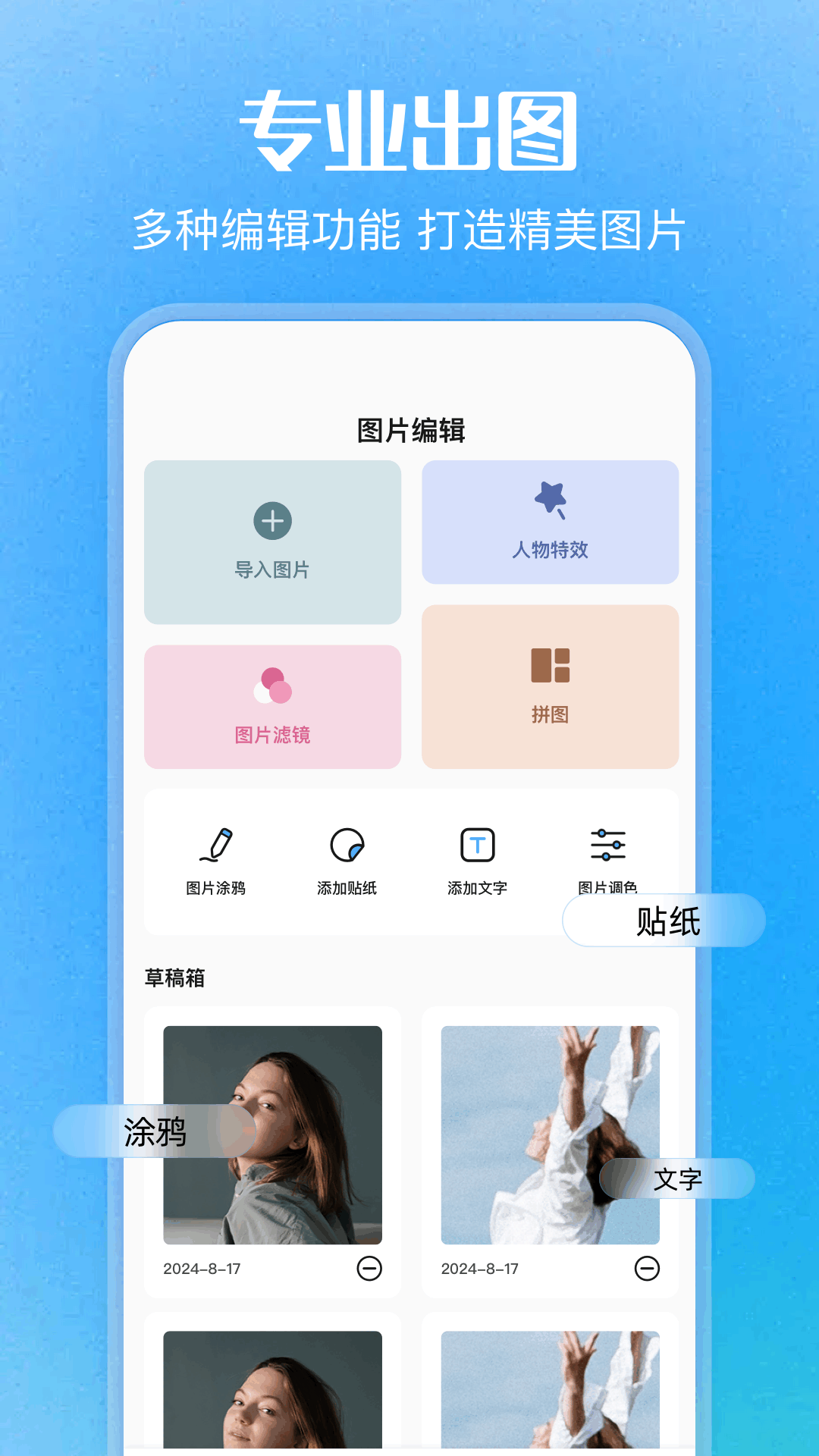Image resolution: width=819 pixels, height=1456 pixels.
Task: Open the 导入图片 card
Action: point(272,543)
